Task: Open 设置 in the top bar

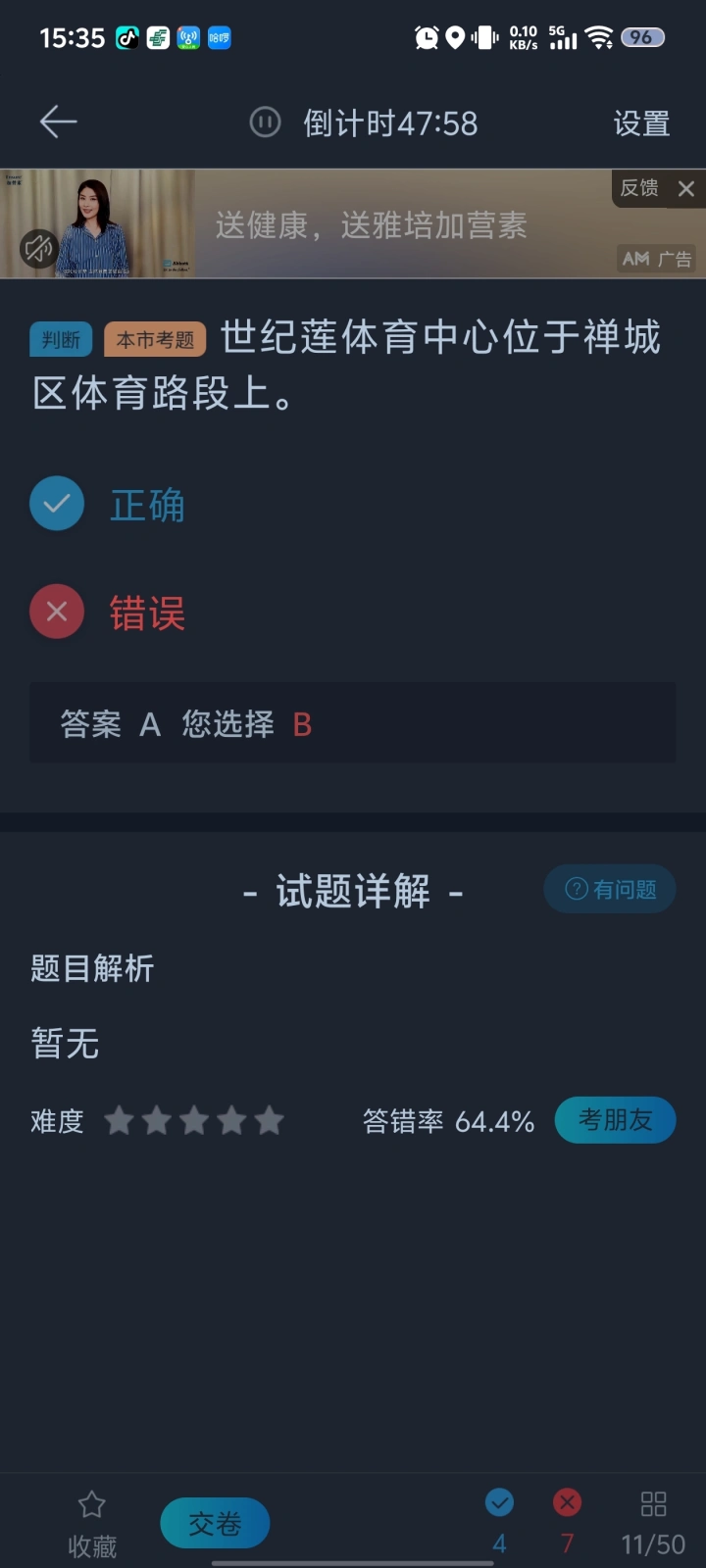Action: tap(641, 123)
